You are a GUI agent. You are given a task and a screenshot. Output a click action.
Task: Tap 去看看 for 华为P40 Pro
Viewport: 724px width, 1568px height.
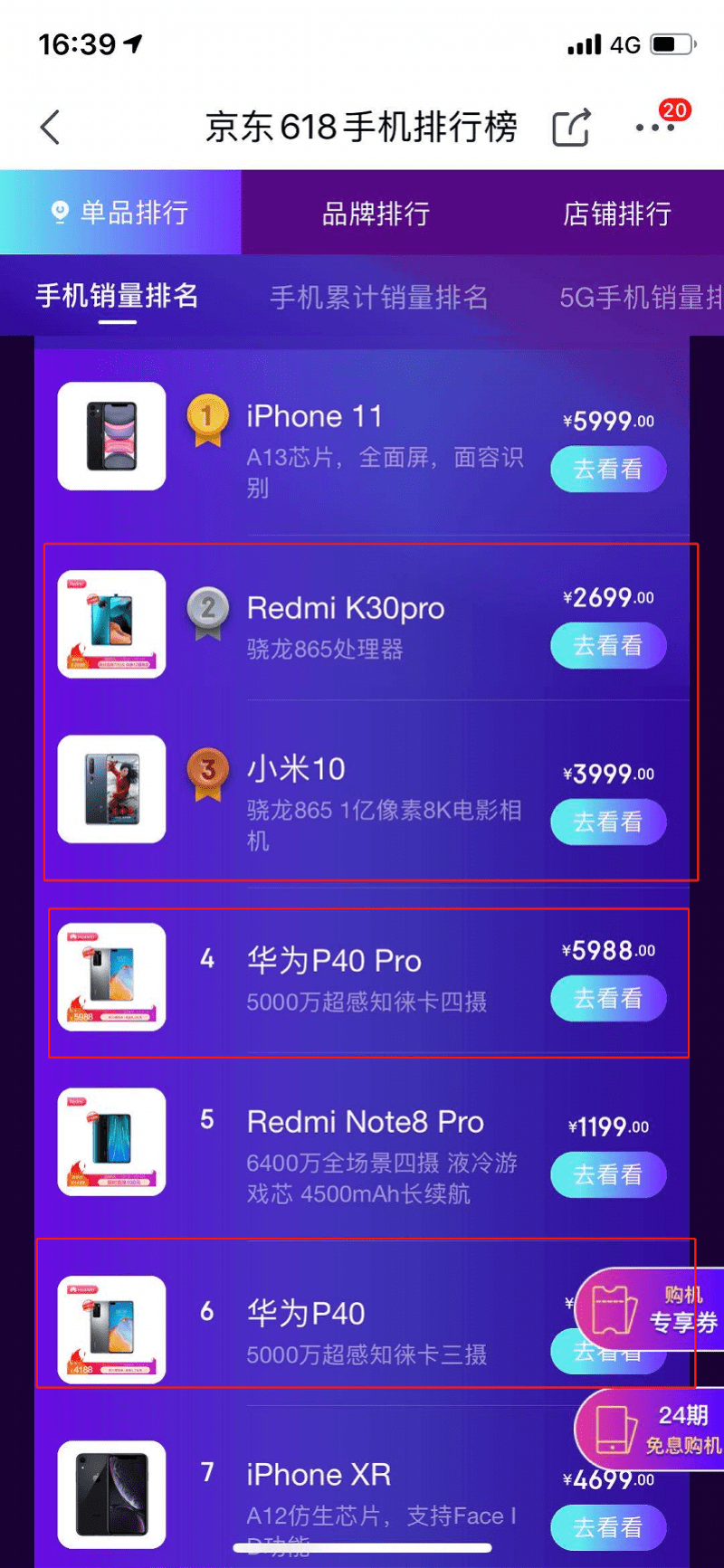[x=608, y=999]
